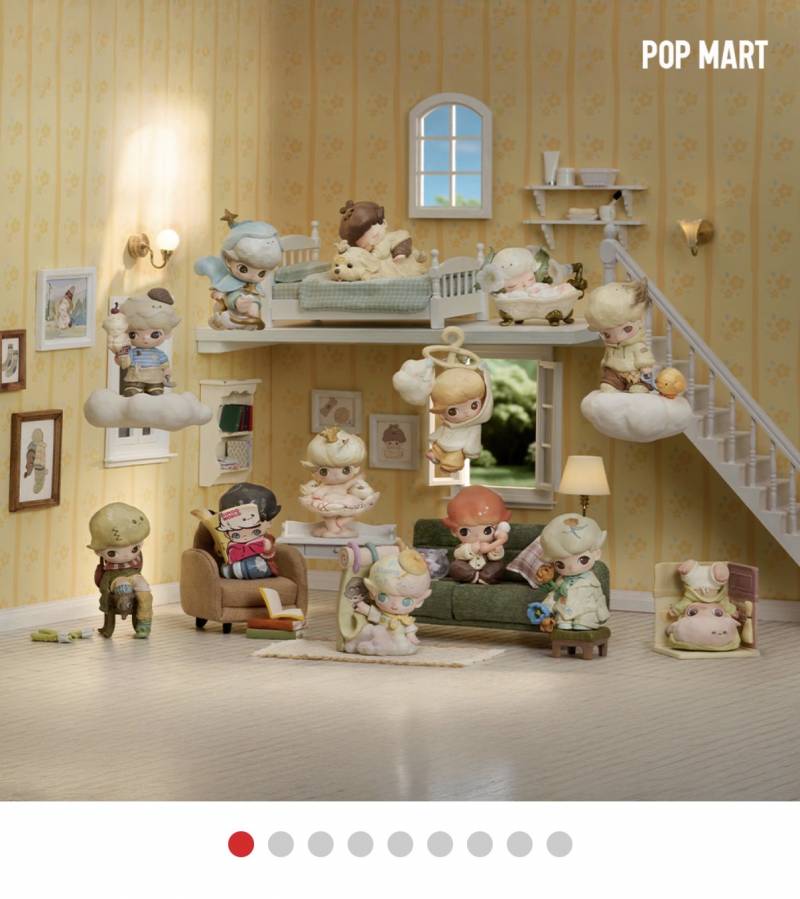Jump to the second carousel dot
800x899 pixels.
click(281, 844)
